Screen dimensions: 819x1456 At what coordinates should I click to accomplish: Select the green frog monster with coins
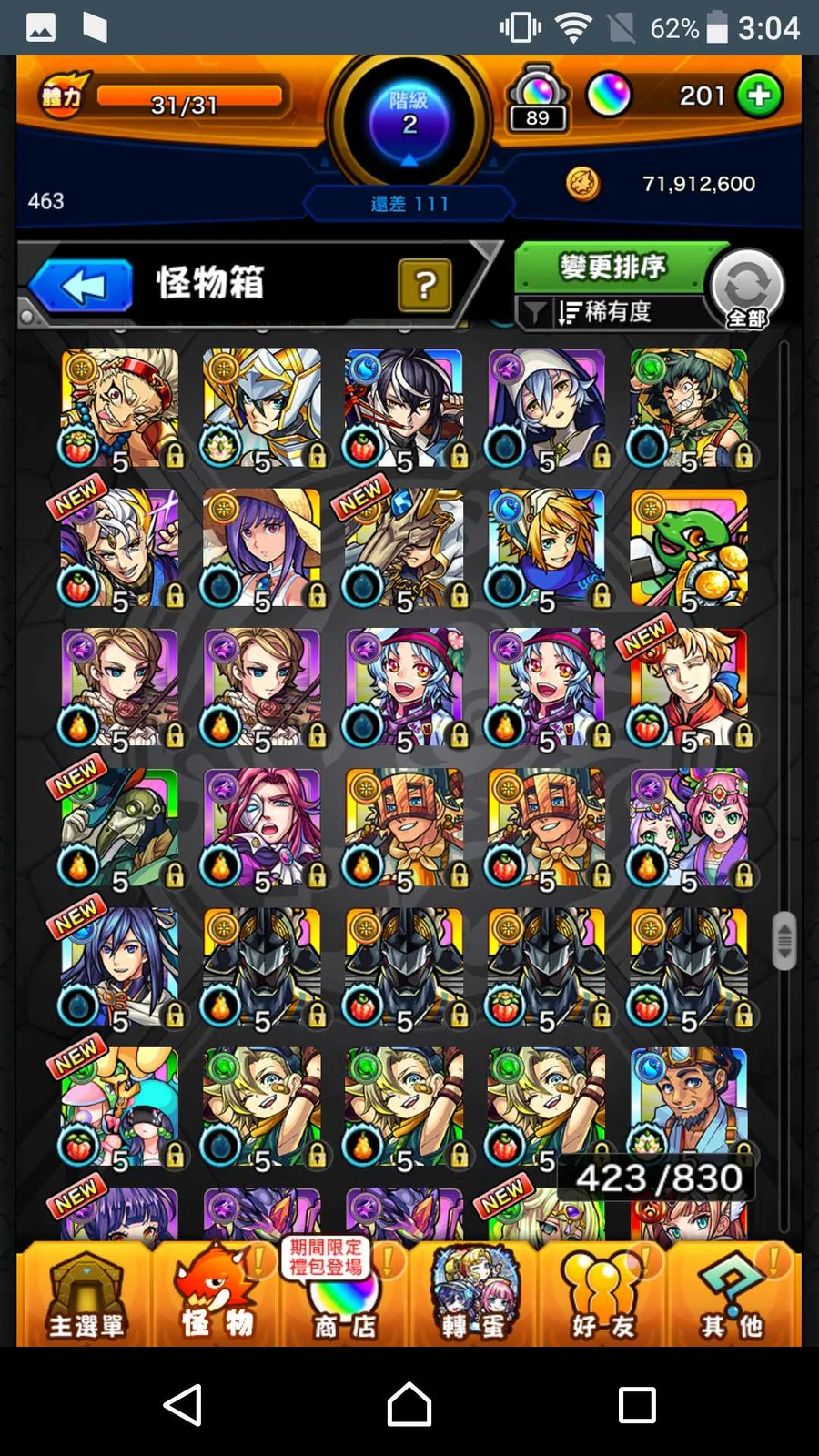689,548
